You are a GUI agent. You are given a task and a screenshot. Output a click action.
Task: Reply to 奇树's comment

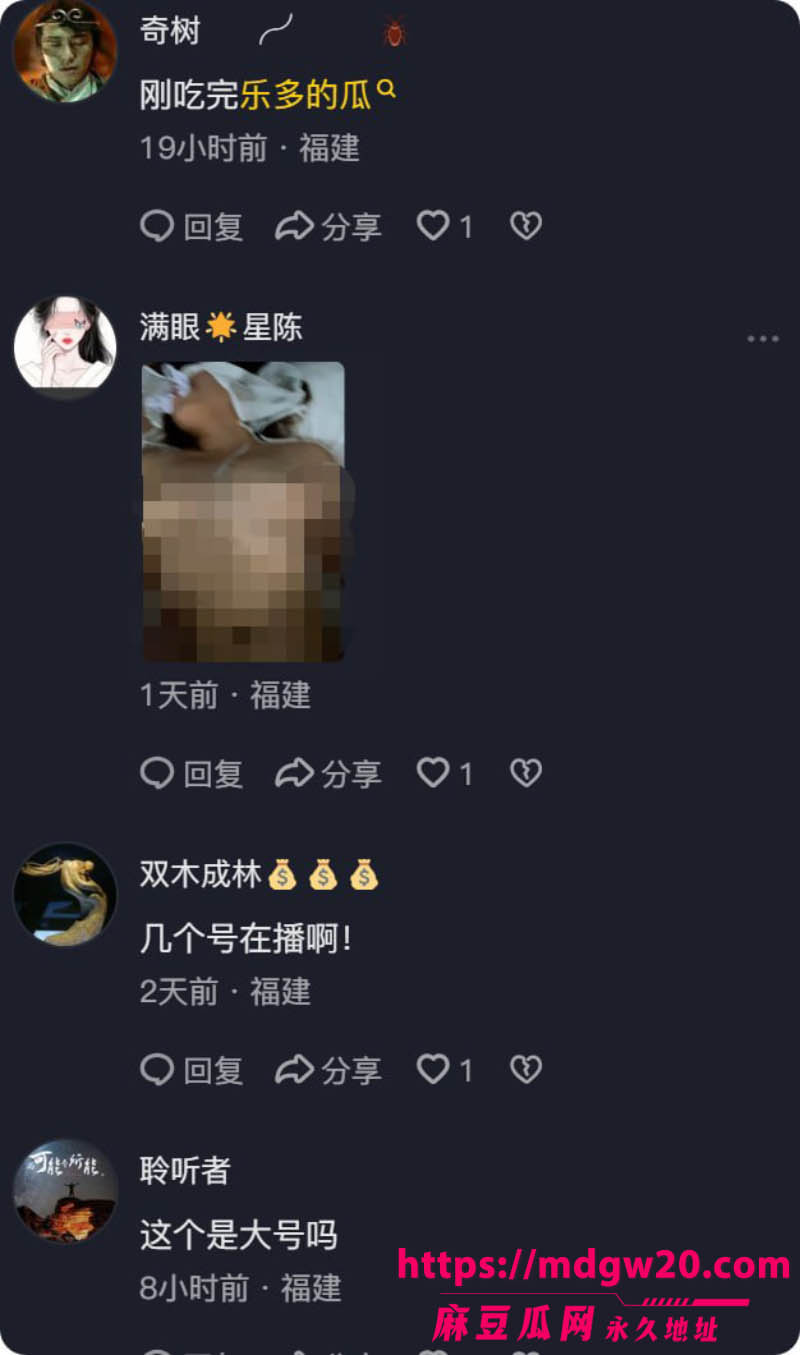[192, 227]
